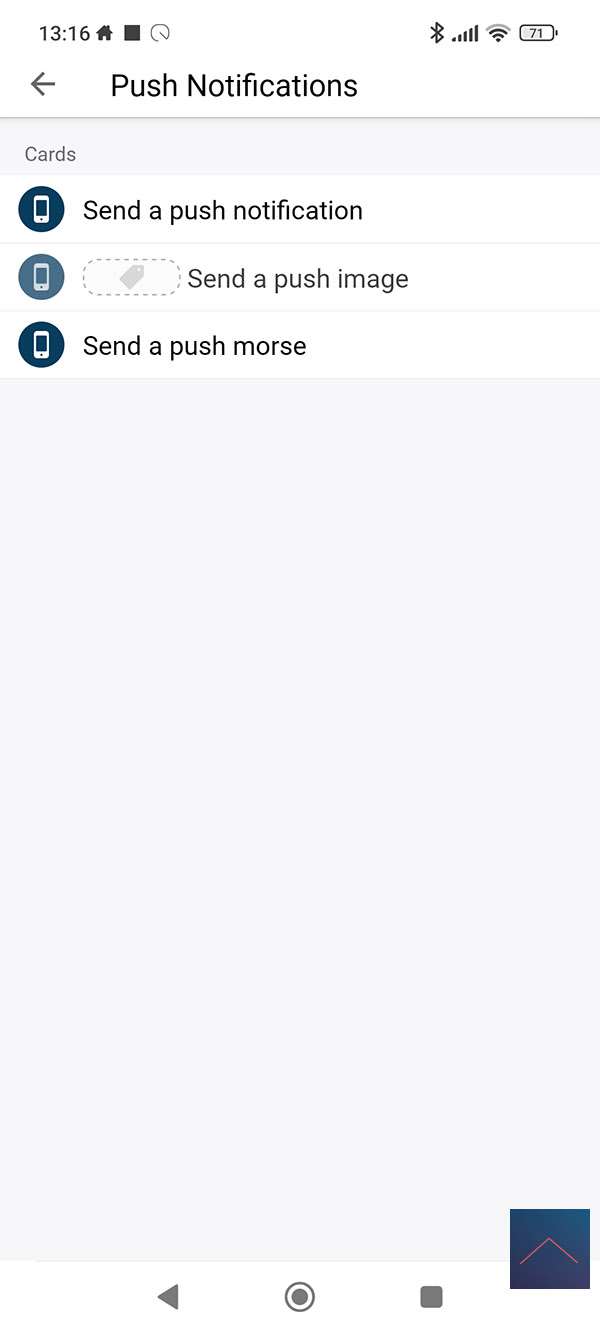Tap the blue up-arrow button
Image resolution: width=600 pixels, height=1333 pixels.
pyautogui.click(x=549, y=1248)
